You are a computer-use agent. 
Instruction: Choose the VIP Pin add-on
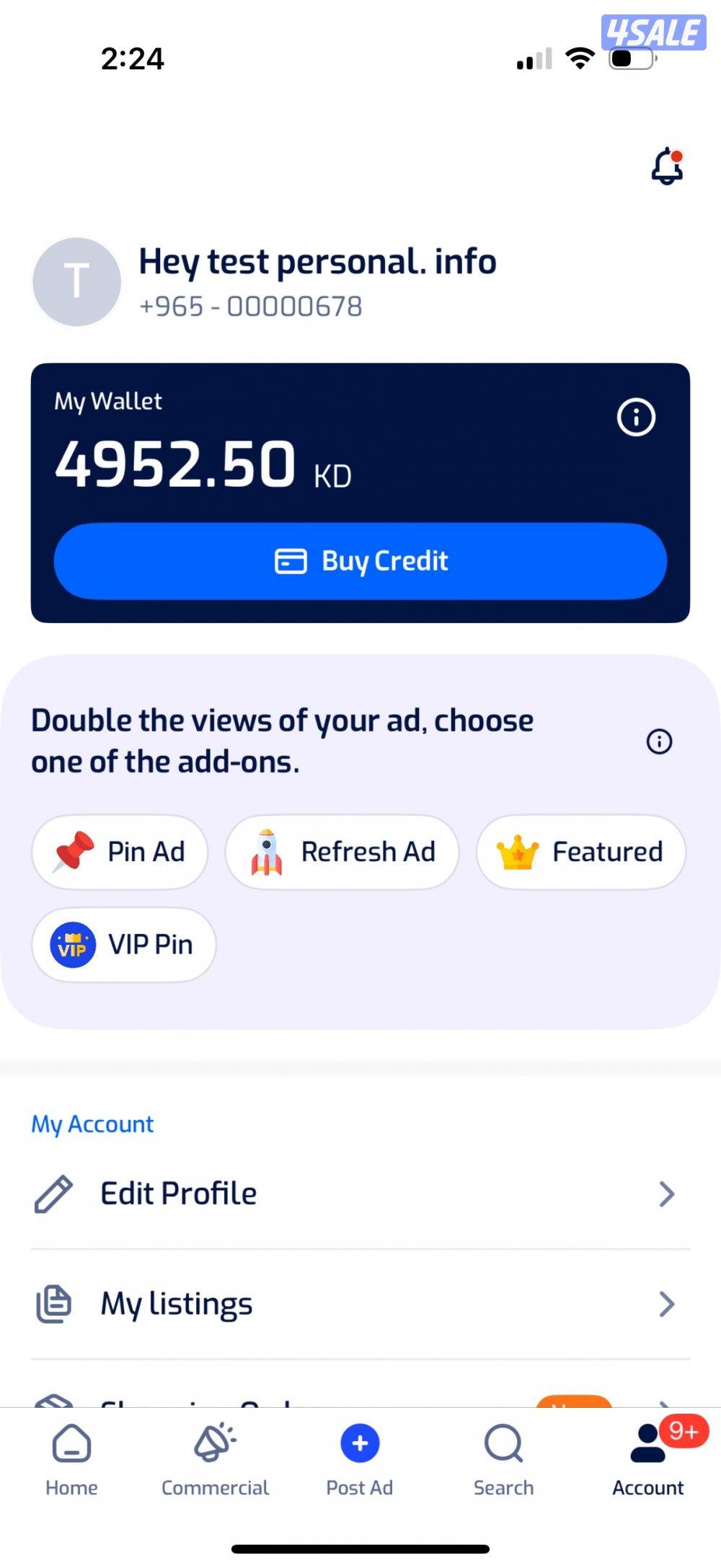(123, 944)
